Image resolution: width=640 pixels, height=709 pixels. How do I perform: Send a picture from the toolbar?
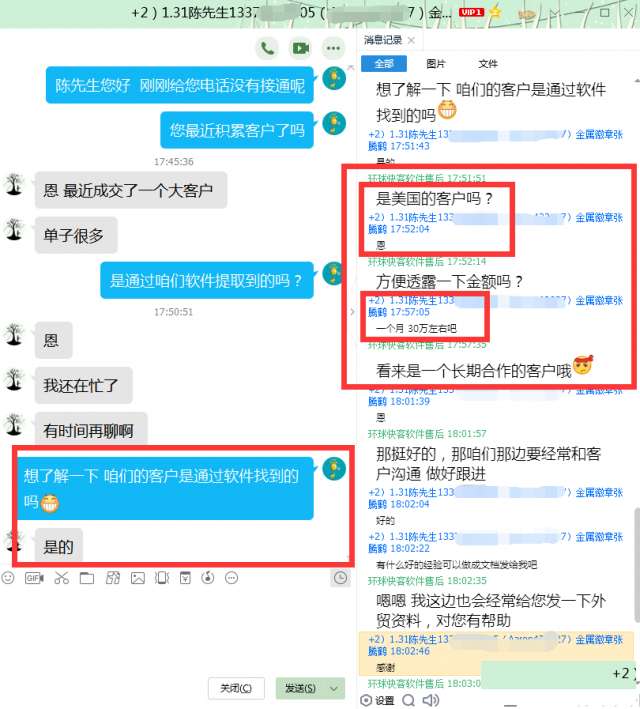click(138, 578)
